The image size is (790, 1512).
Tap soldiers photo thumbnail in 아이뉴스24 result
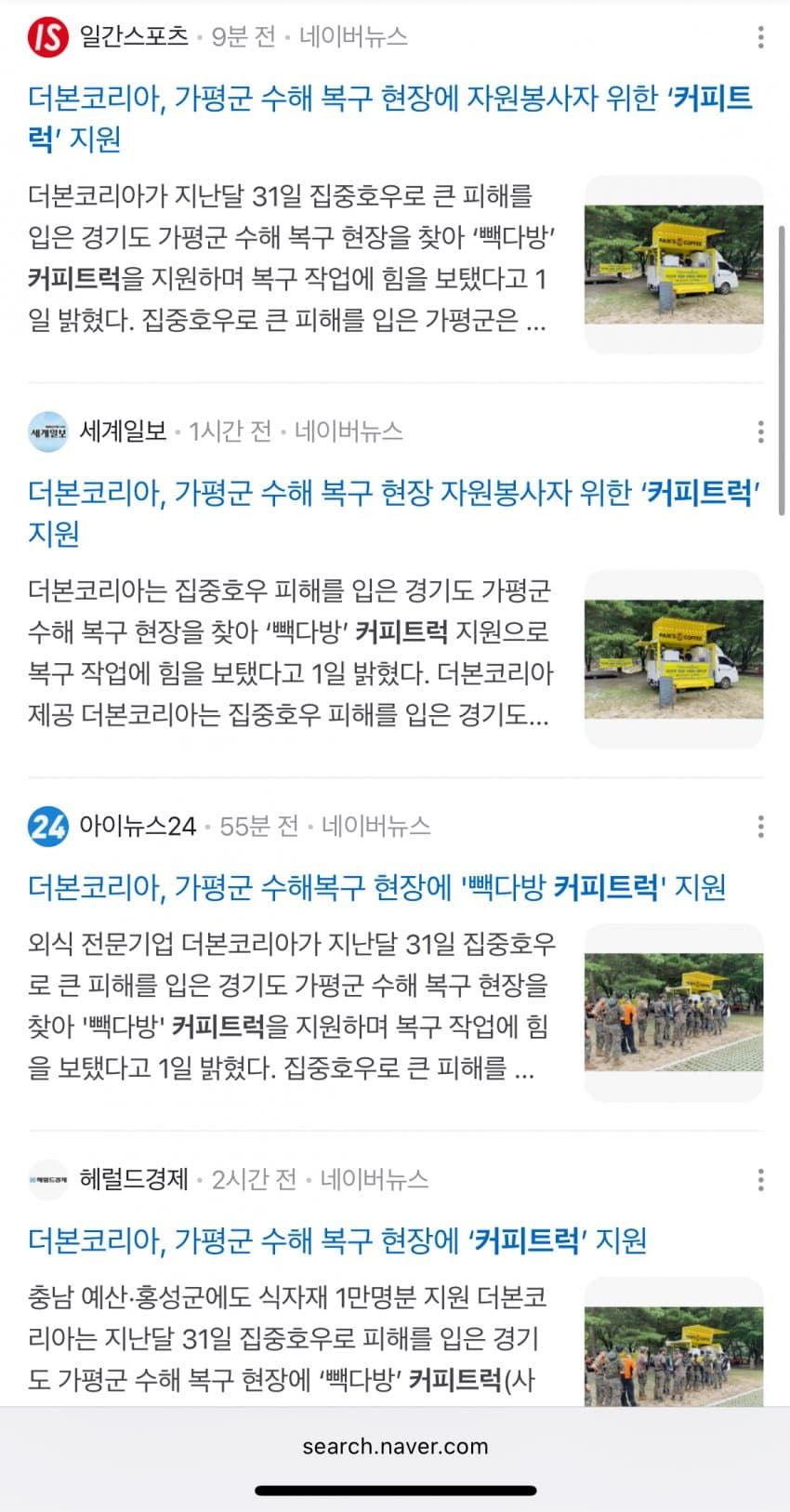(x=673, y=1013)
